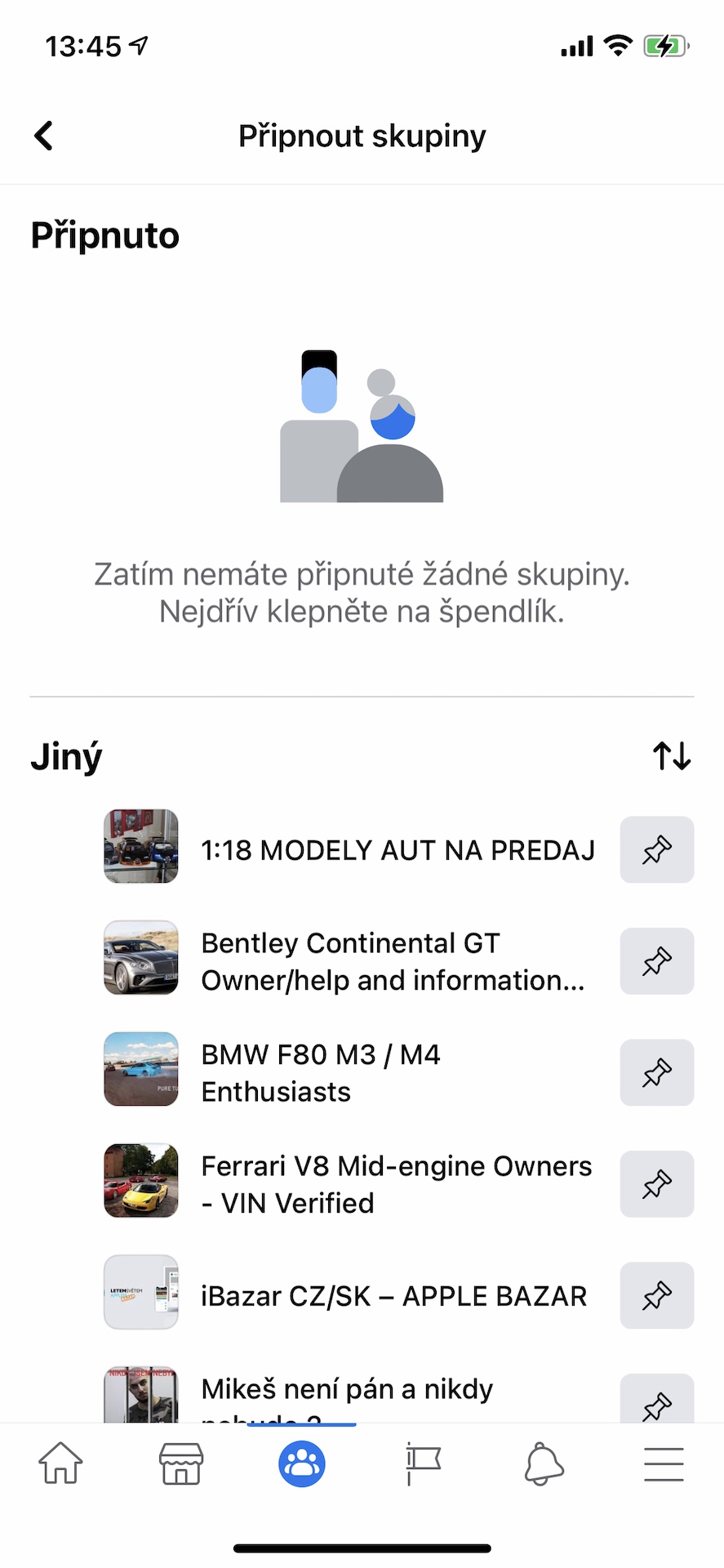Viewport: 724px width, 1568px height.
Task: Go back from Připnout skupiny
Action: (44, 136)
